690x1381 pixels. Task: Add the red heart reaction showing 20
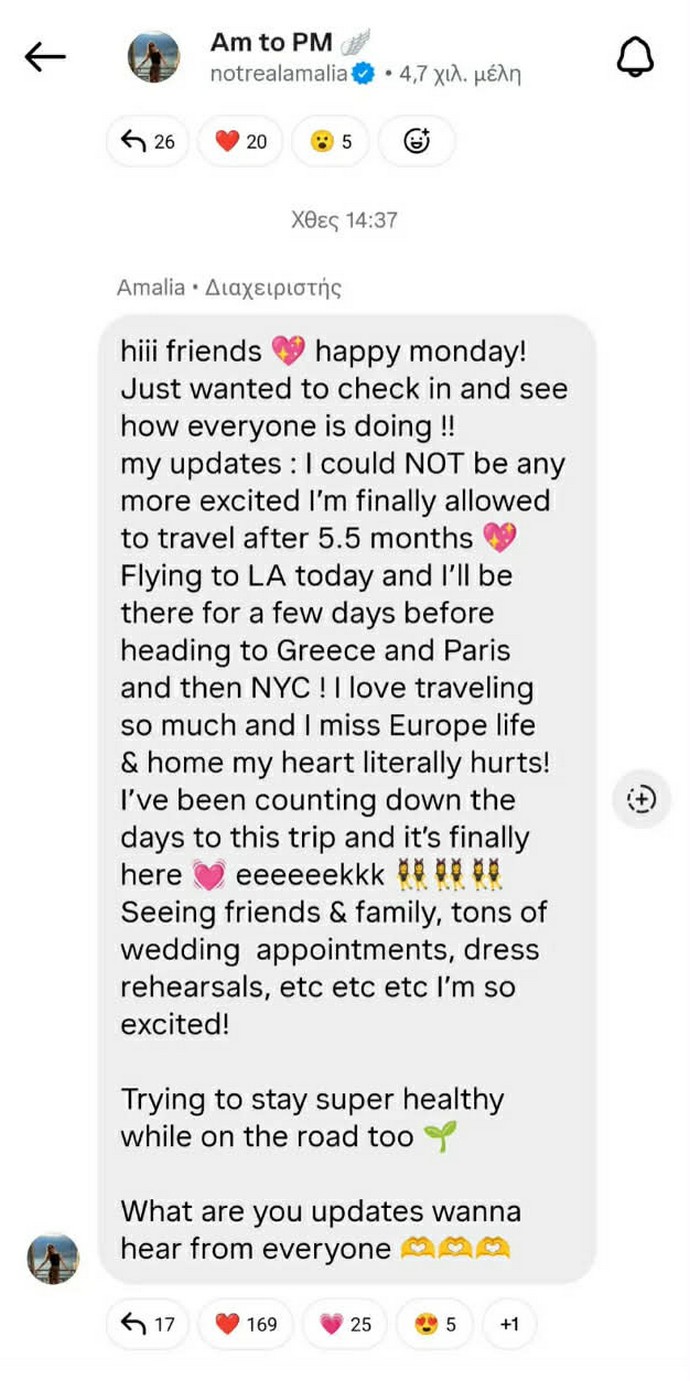[x=241, y=141]
